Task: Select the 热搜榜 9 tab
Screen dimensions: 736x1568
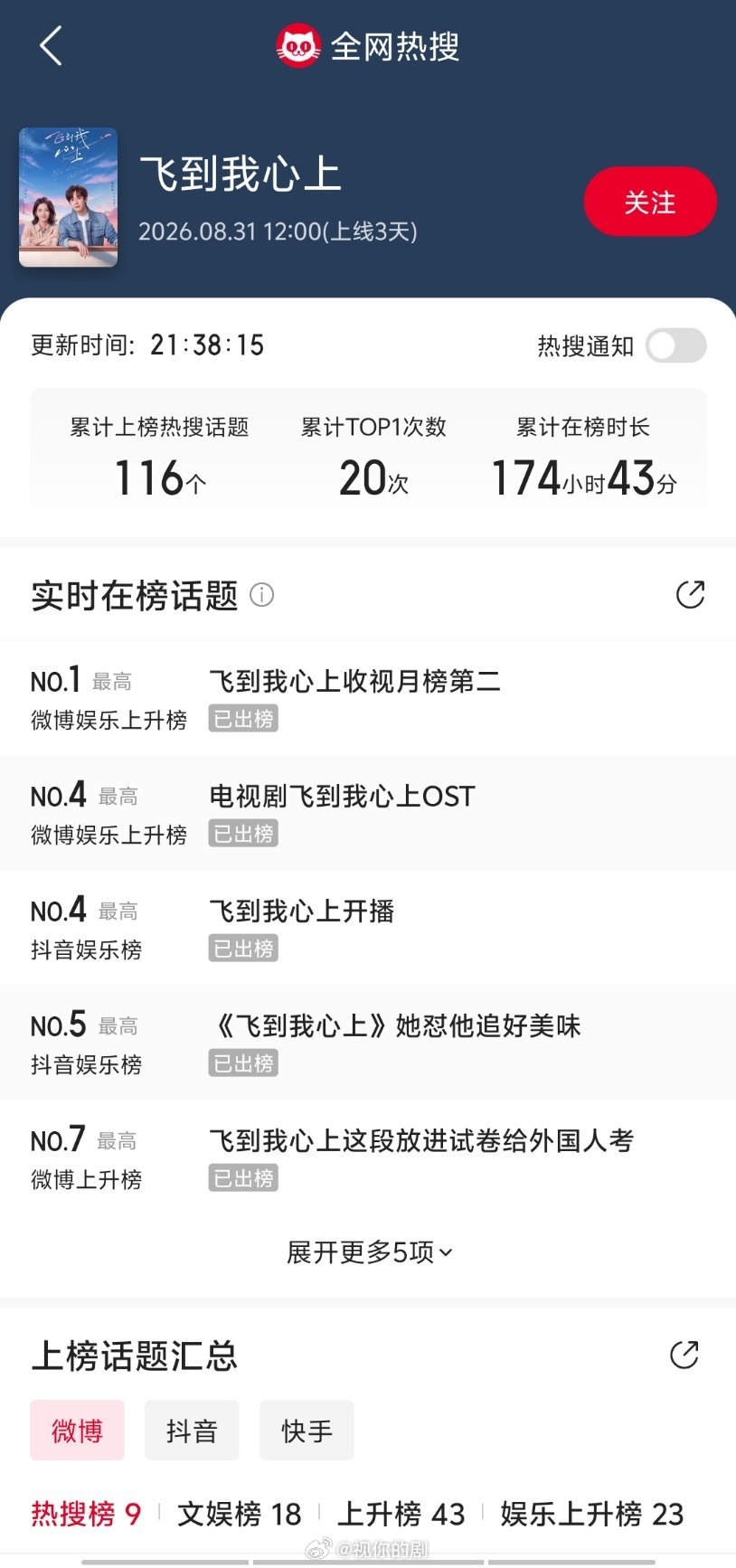Action: (x=87, y=1514)
